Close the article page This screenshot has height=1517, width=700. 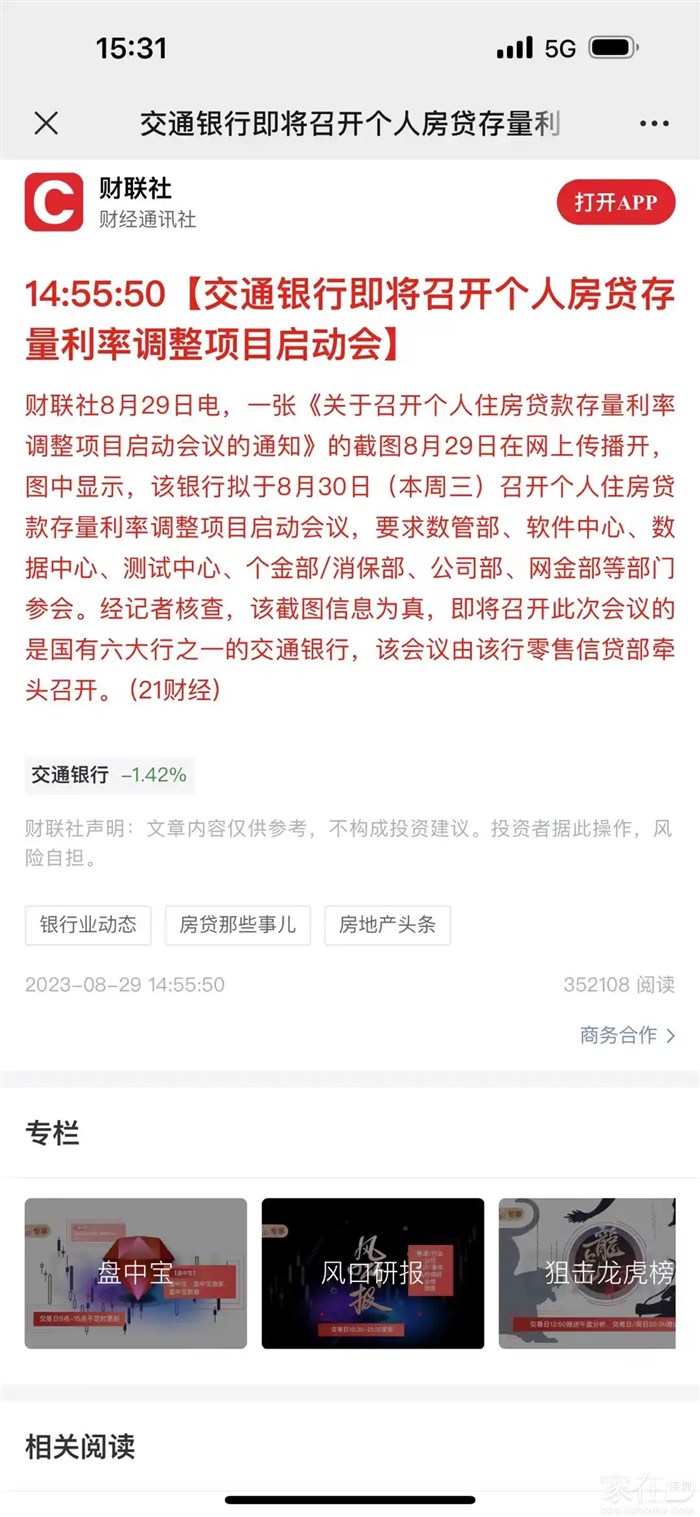coord(46,123)
